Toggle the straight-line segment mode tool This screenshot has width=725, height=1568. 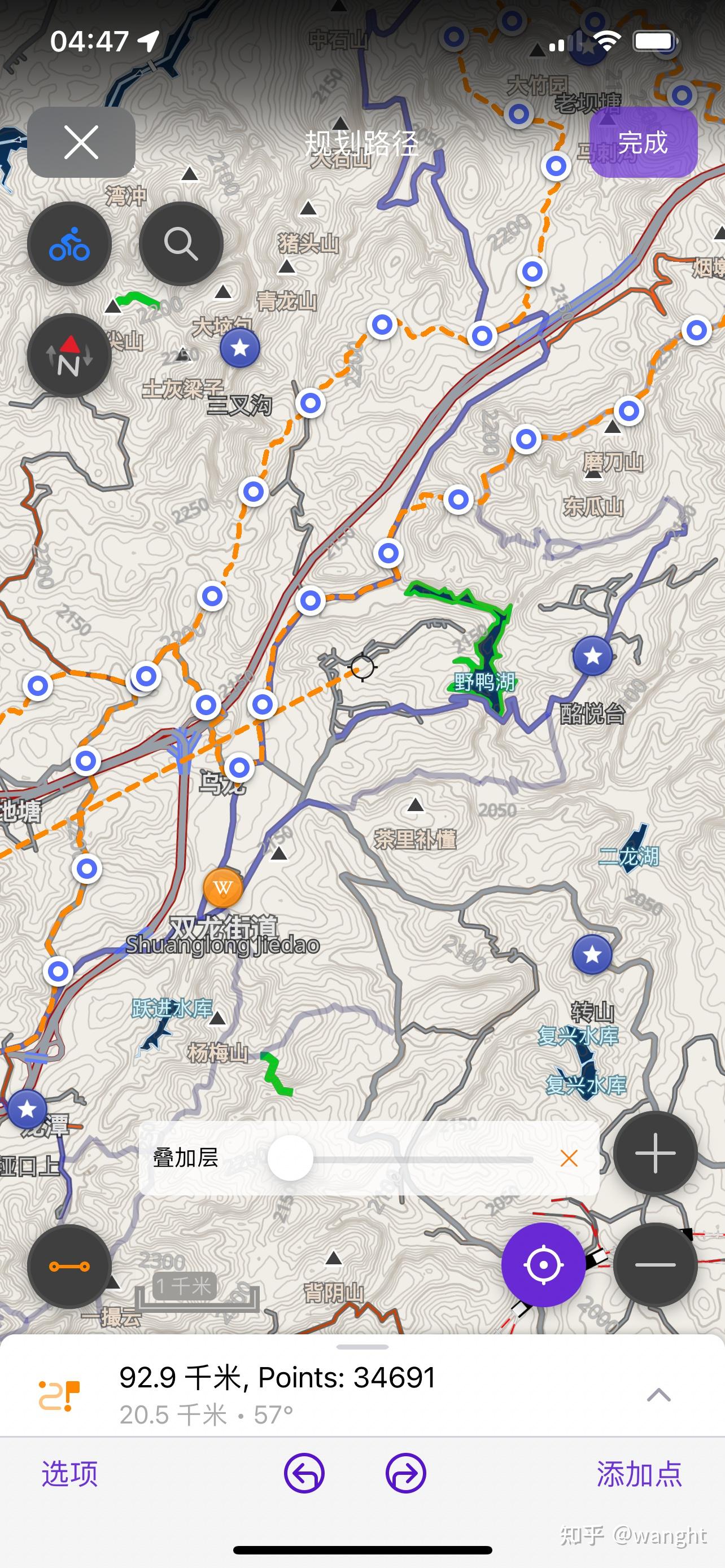(x=69, y=1265)
